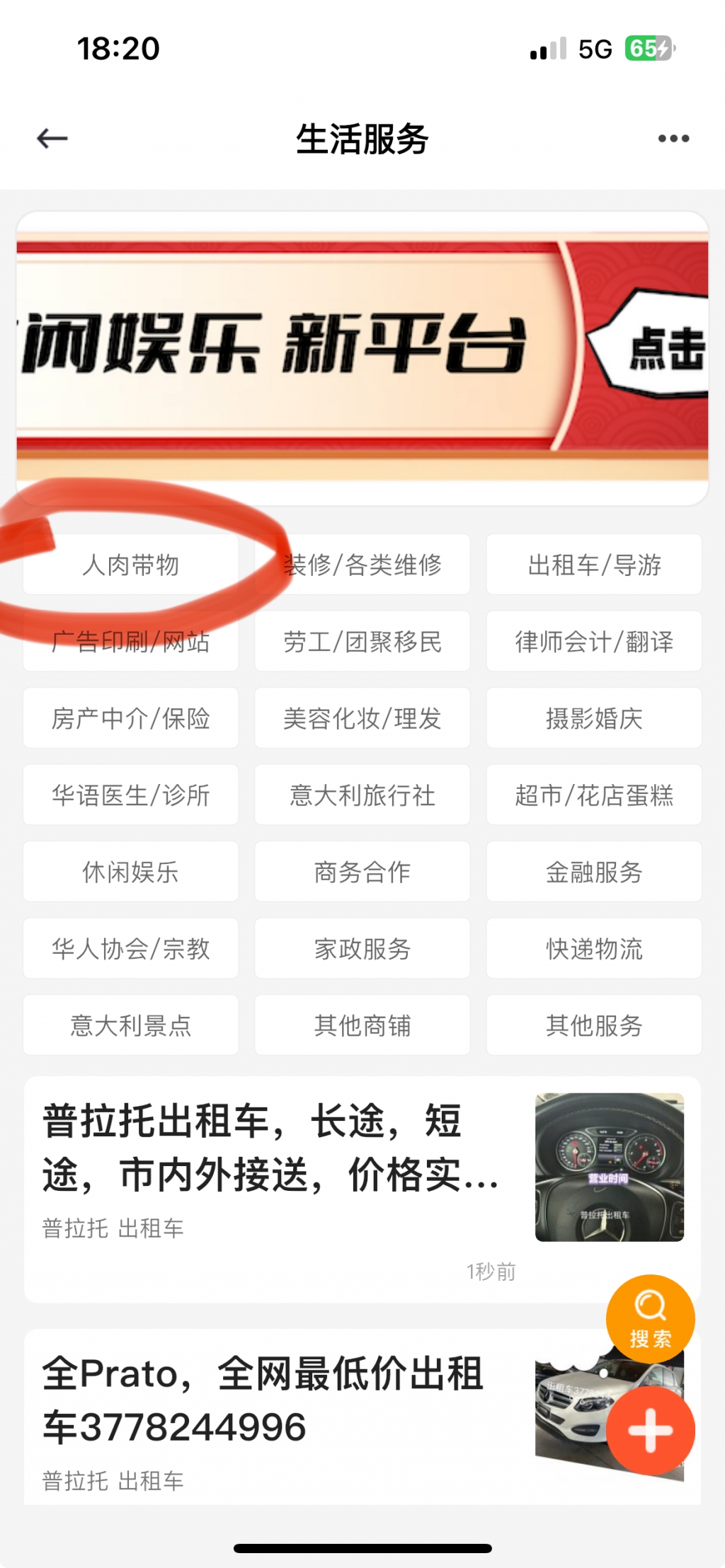
Task: Select 律师会计/翻译 category
Action: (594, 641)
